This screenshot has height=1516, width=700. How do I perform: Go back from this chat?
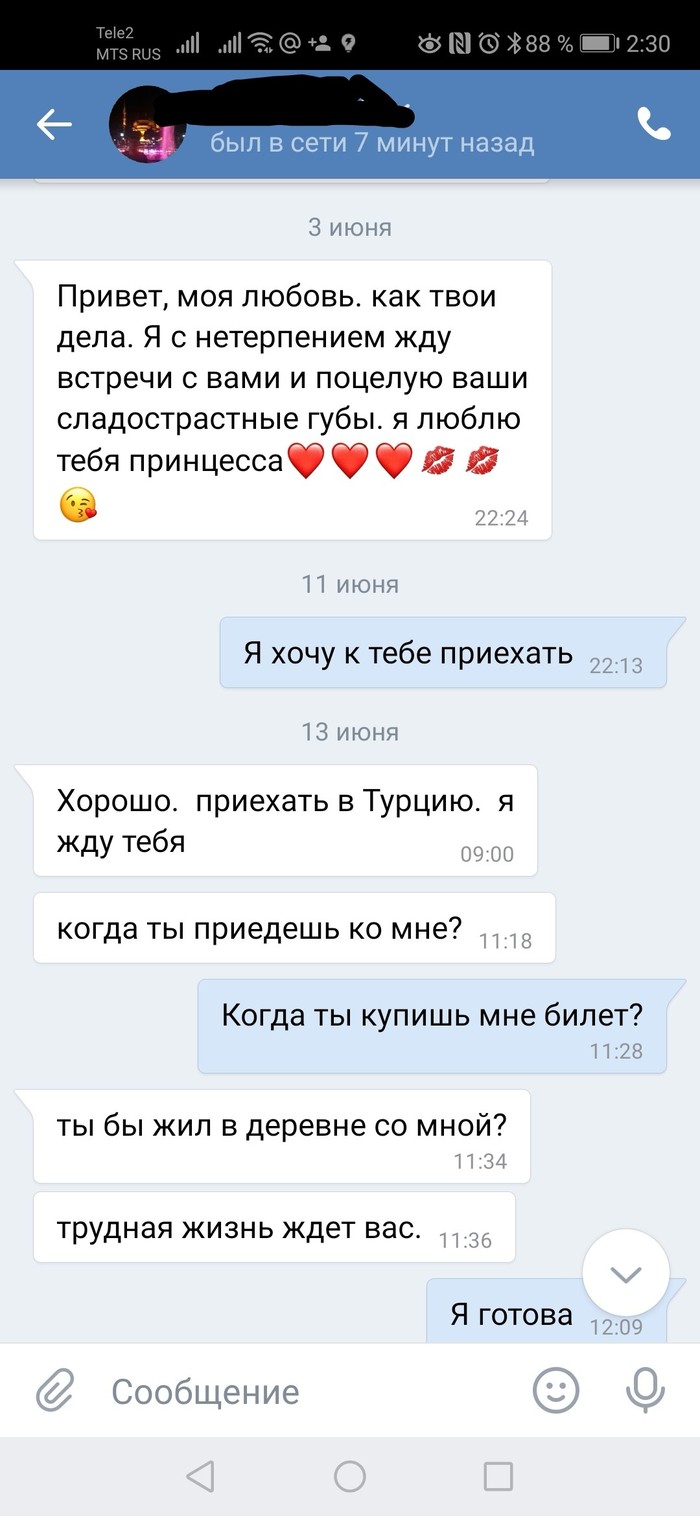click(54, 124)
